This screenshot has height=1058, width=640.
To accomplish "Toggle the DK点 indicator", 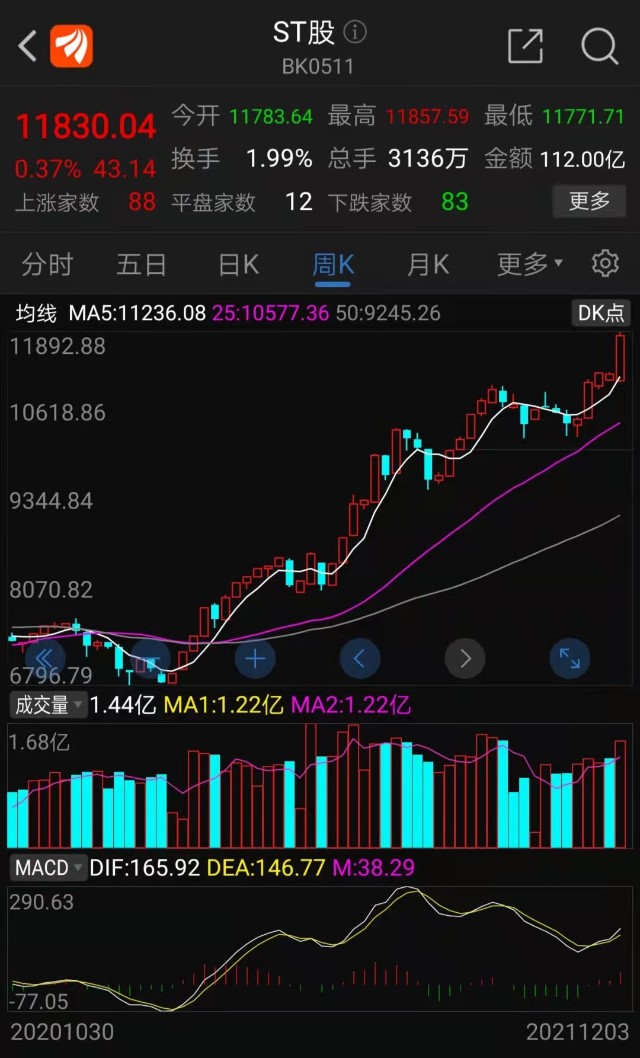I will click(x=602, y=313).
